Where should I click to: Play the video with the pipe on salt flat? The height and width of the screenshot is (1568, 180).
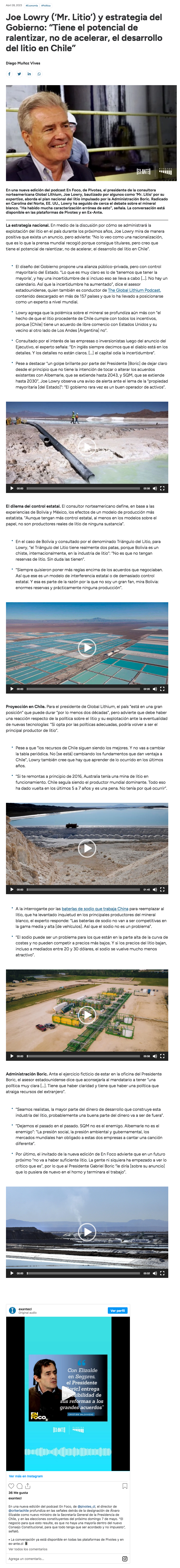pyautogui.click(x=87, y=444)
